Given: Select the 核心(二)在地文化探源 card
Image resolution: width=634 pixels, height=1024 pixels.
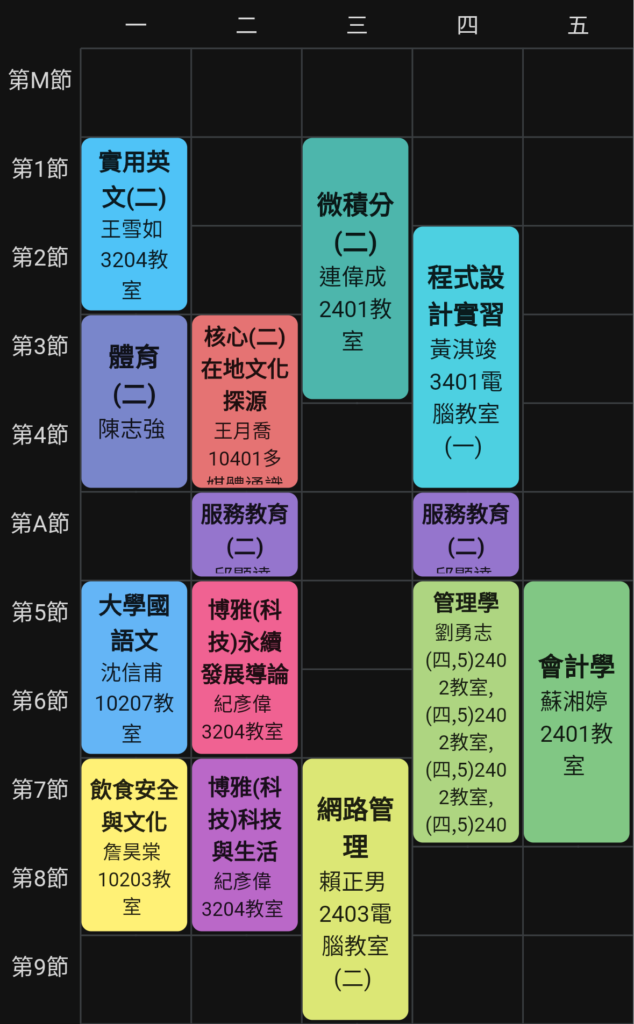Looking at the screenshot, I should pyautogui.click(x=244, y=401).
